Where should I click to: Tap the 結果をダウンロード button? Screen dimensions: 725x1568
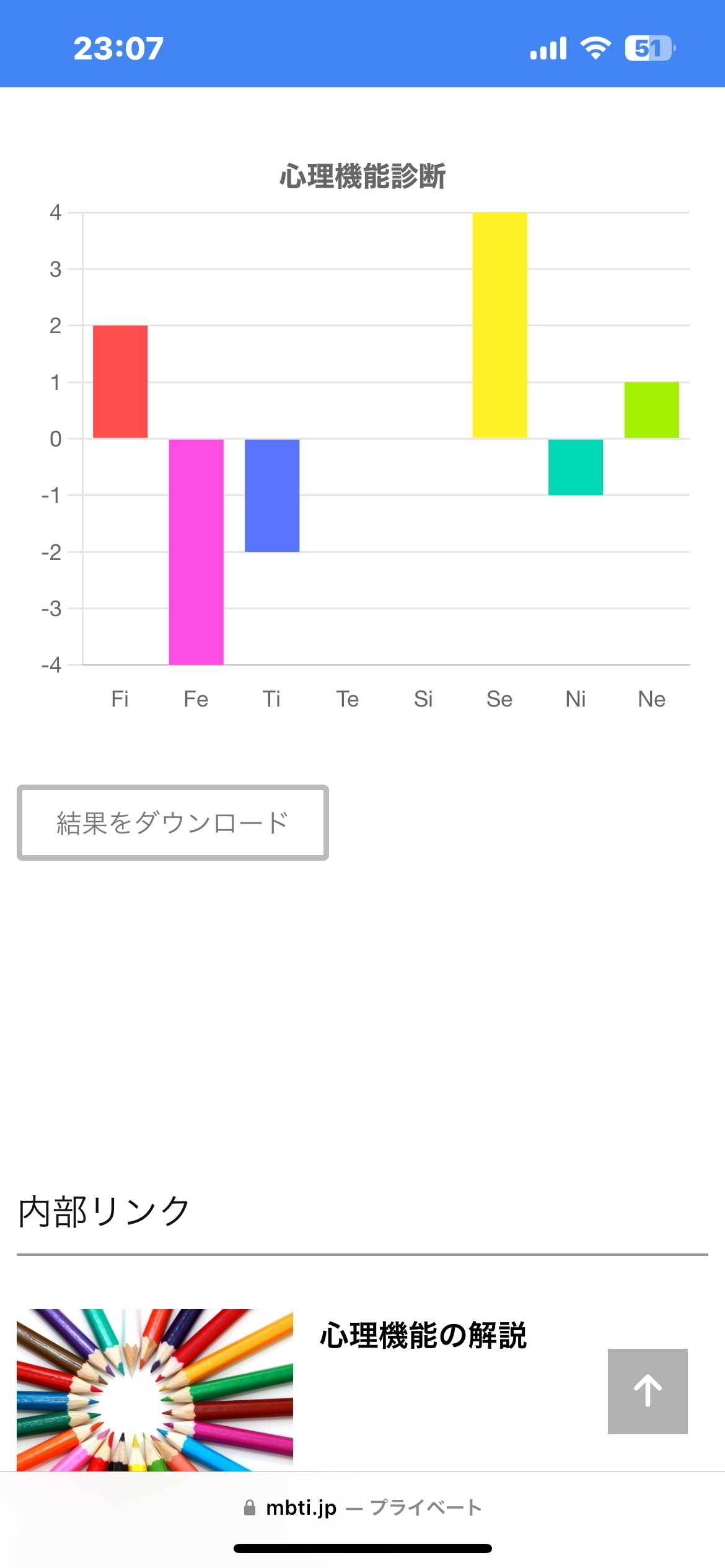173,823
